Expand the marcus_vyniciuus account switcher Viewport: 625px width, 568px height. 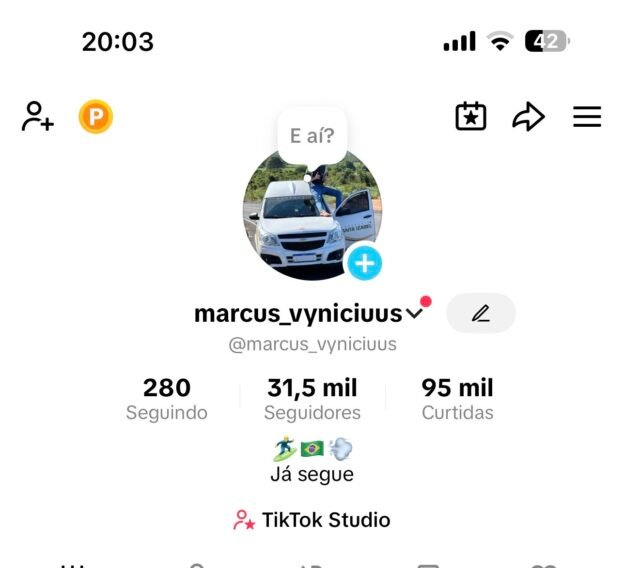click(x=414, y=314)
